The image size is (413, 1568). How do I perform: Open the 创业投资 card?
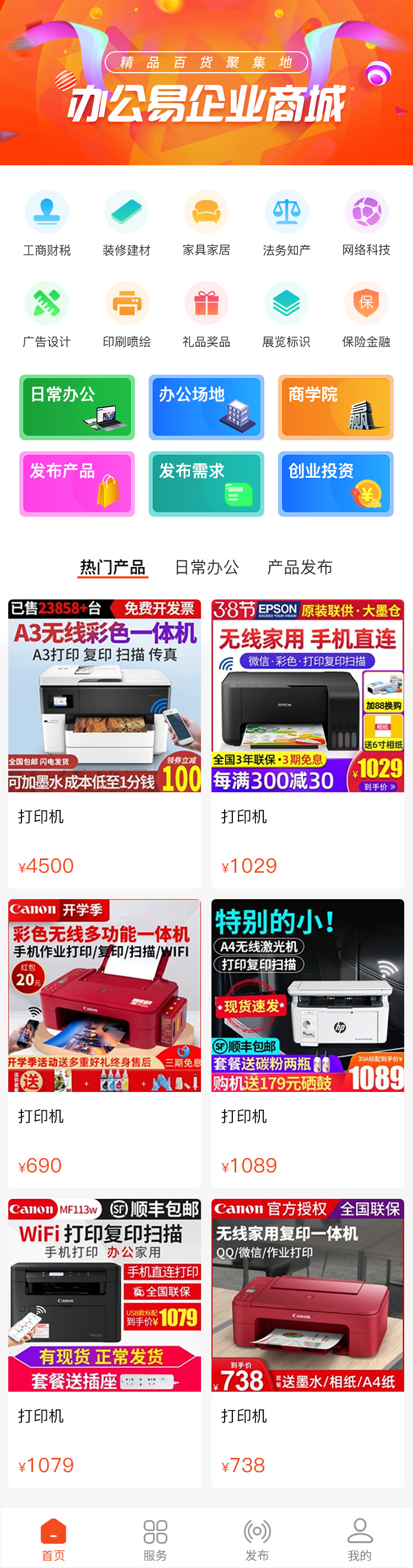336,484
